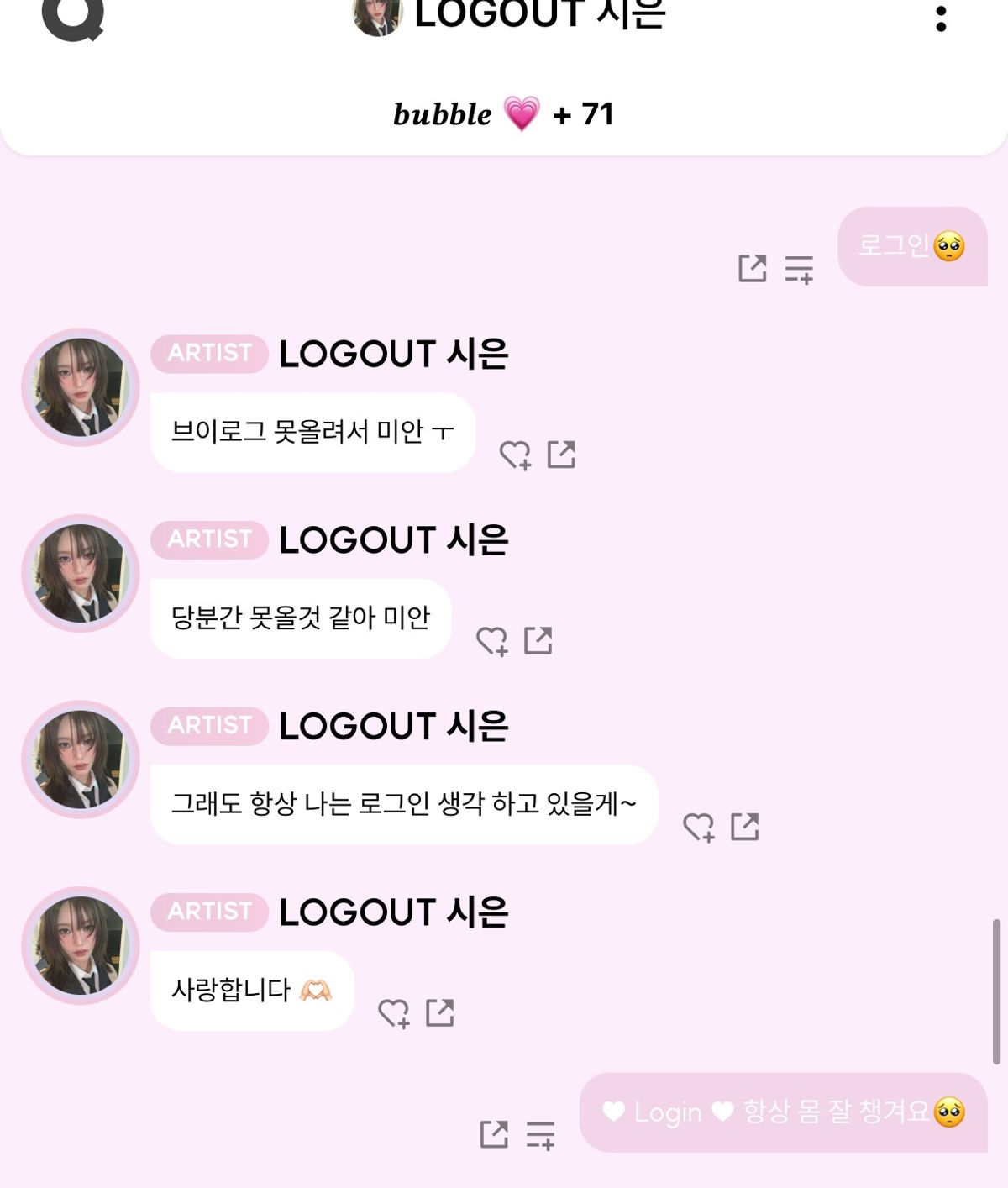Open the search icon in the top bar
Viewport: 1008px width, 1188px height.
pos(72,17)
